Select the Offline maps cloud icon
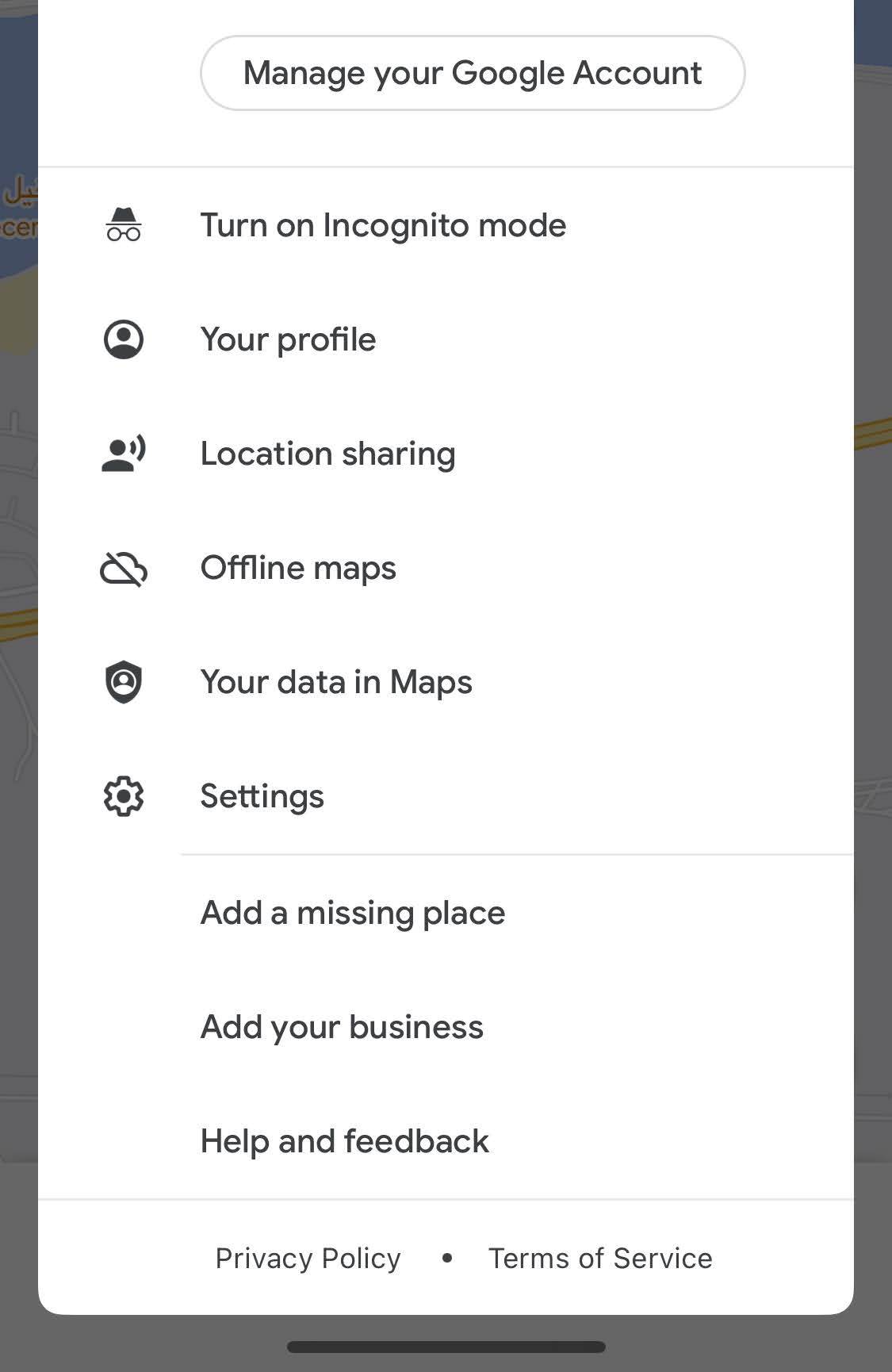 coord(123,567)
